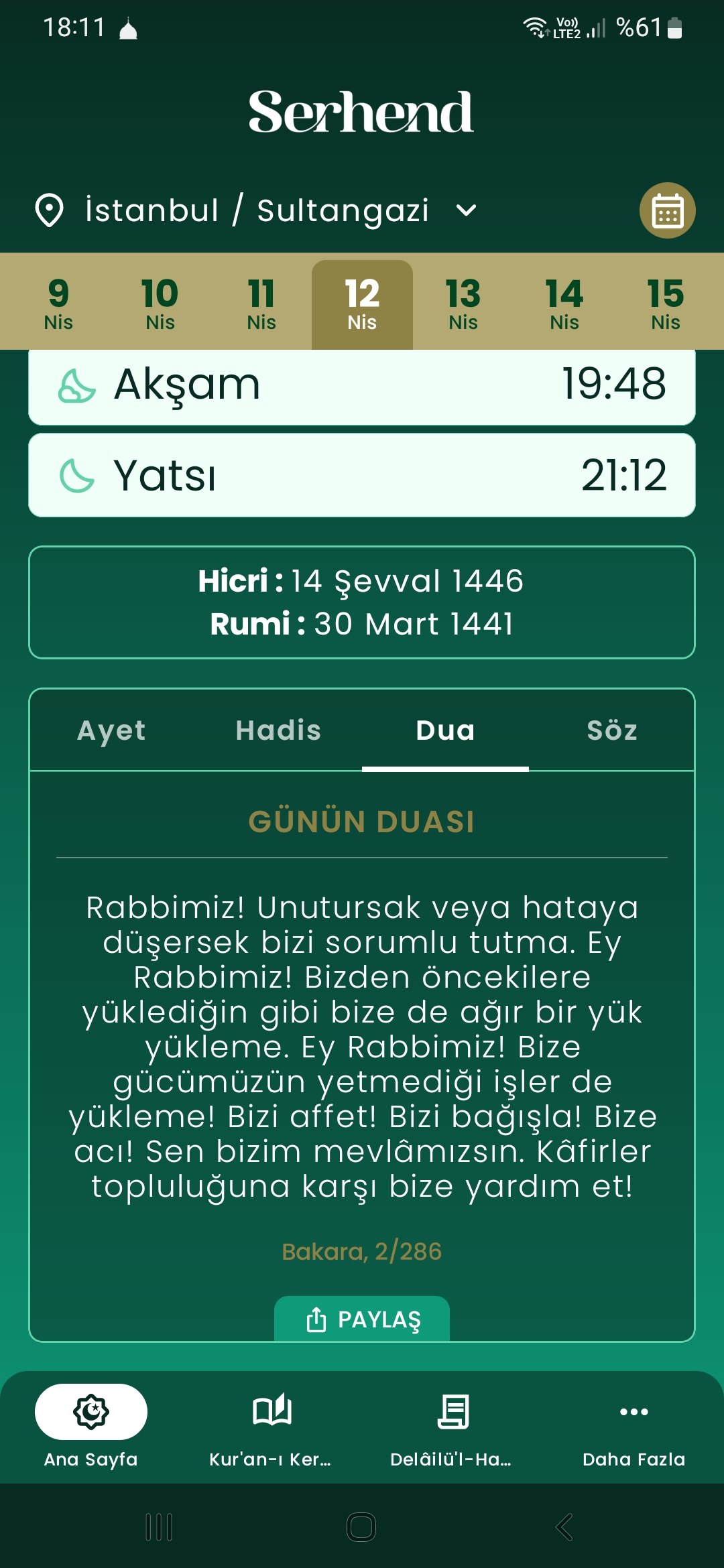Select the 13 Nis date
The width and height of the screenshot is (724, 1568).
463,304
